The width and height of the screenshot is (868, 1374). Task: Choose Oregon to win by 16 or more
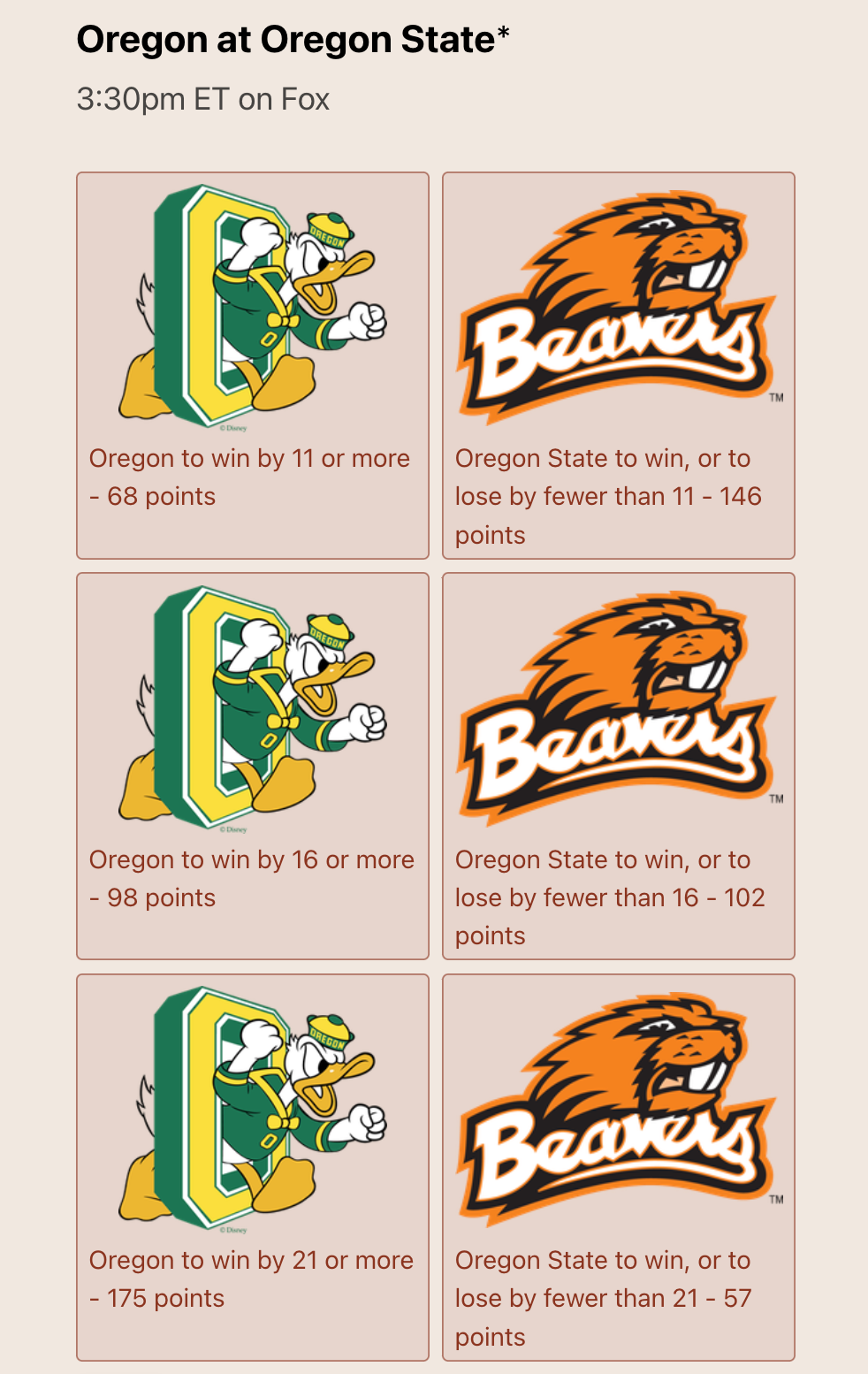point(253,766)
